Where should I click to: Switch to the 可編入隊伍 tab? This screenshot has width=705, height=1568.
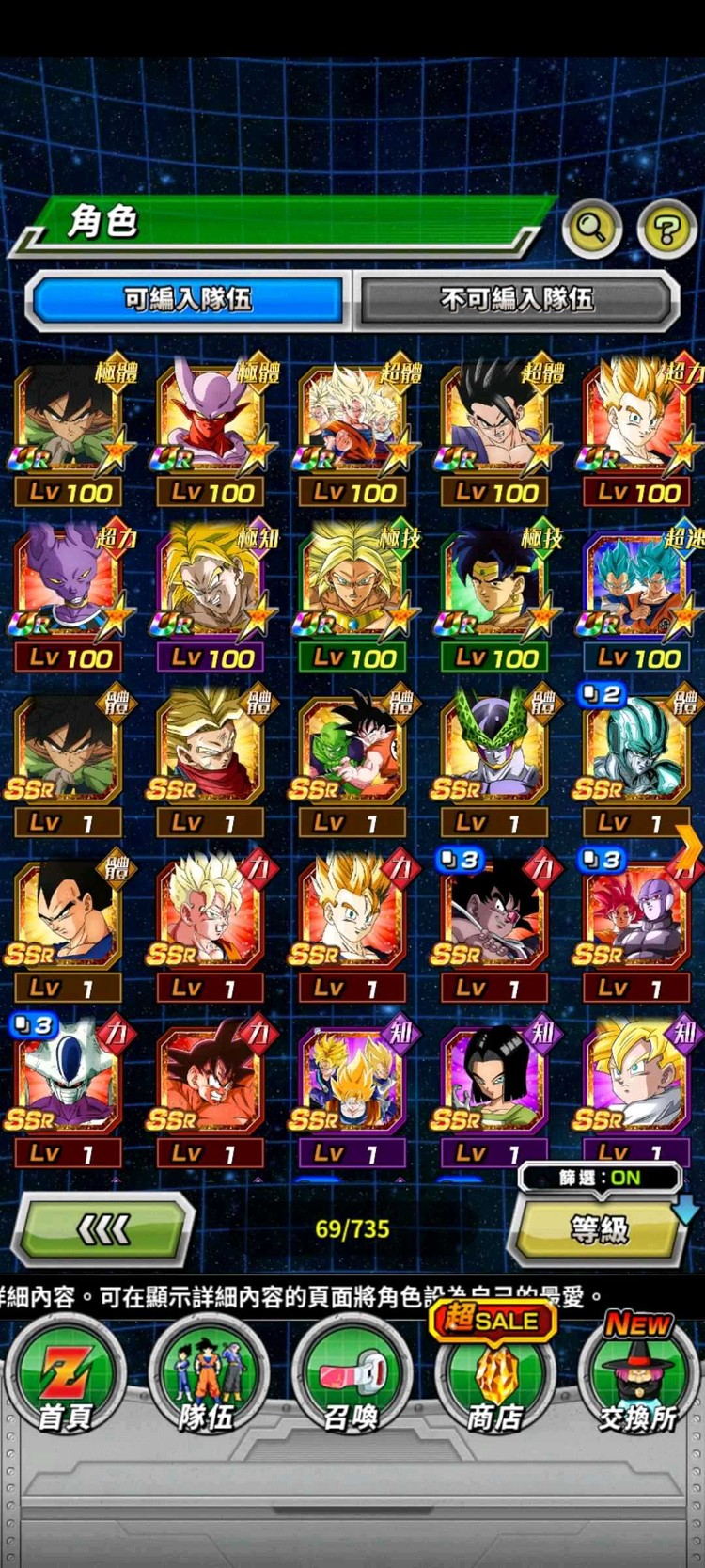(188, 300)
